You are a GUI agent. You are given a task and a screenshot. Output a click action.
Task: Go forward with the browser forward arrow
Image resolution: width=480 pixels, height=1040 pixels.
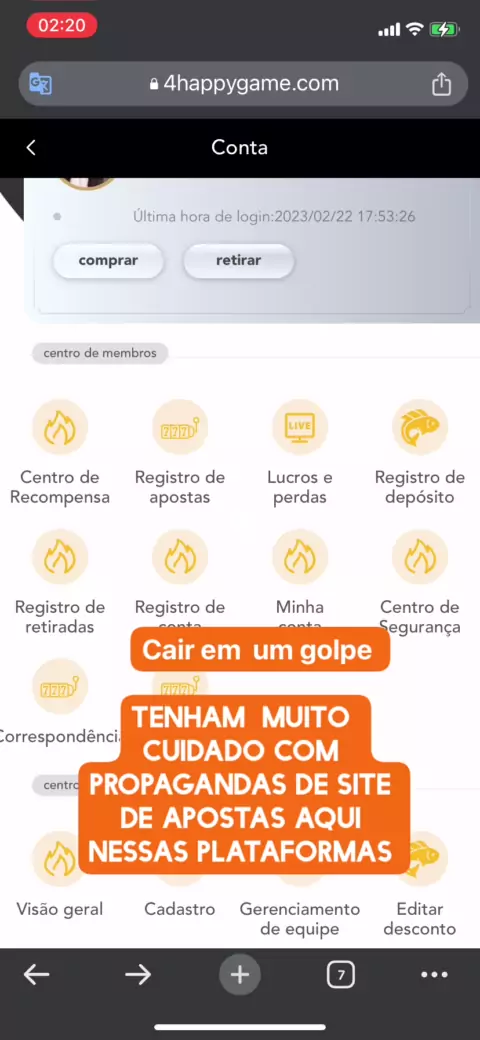tap(138, 974)
